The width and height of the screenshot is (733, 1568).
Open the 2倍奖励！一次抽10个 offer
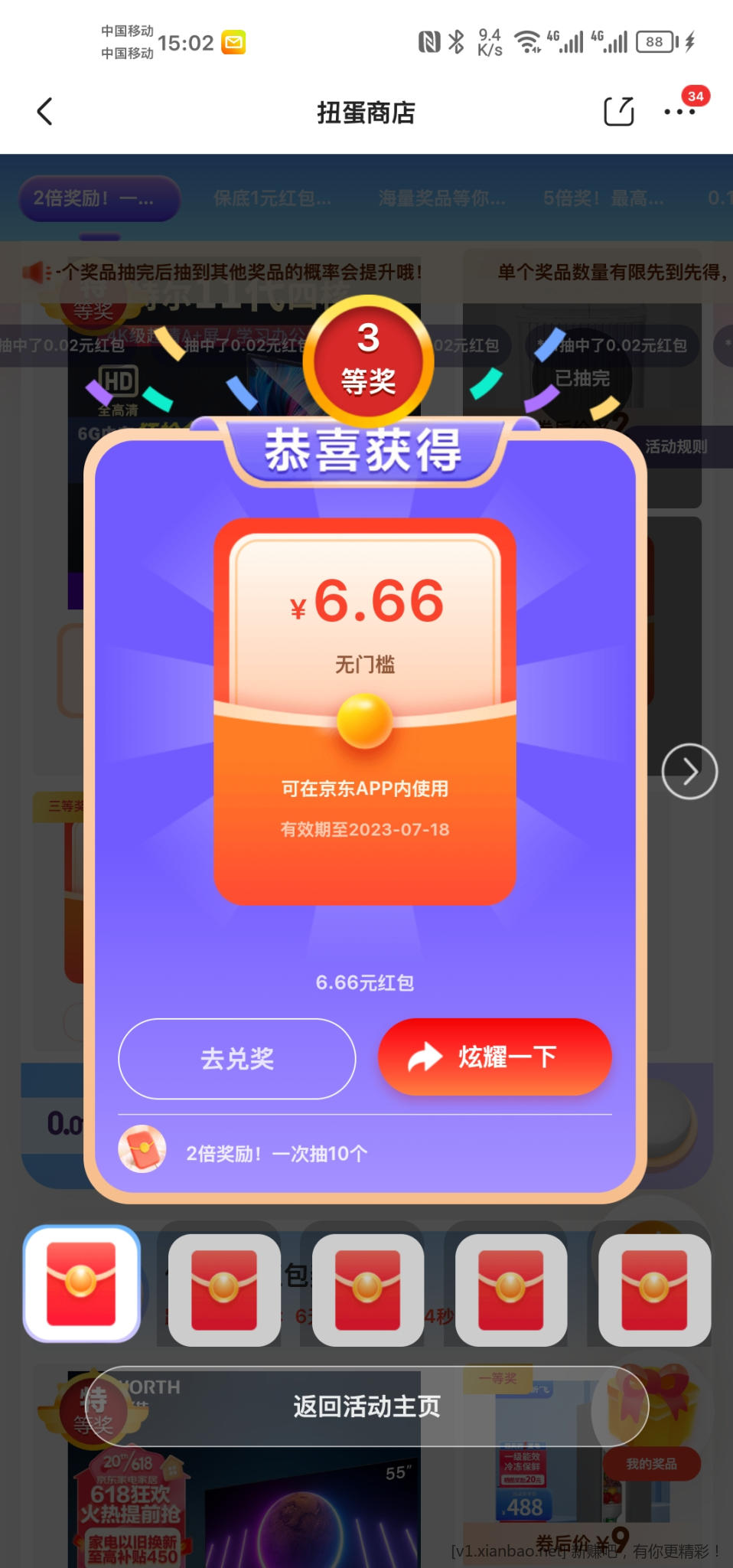(x=275, y=1153)
